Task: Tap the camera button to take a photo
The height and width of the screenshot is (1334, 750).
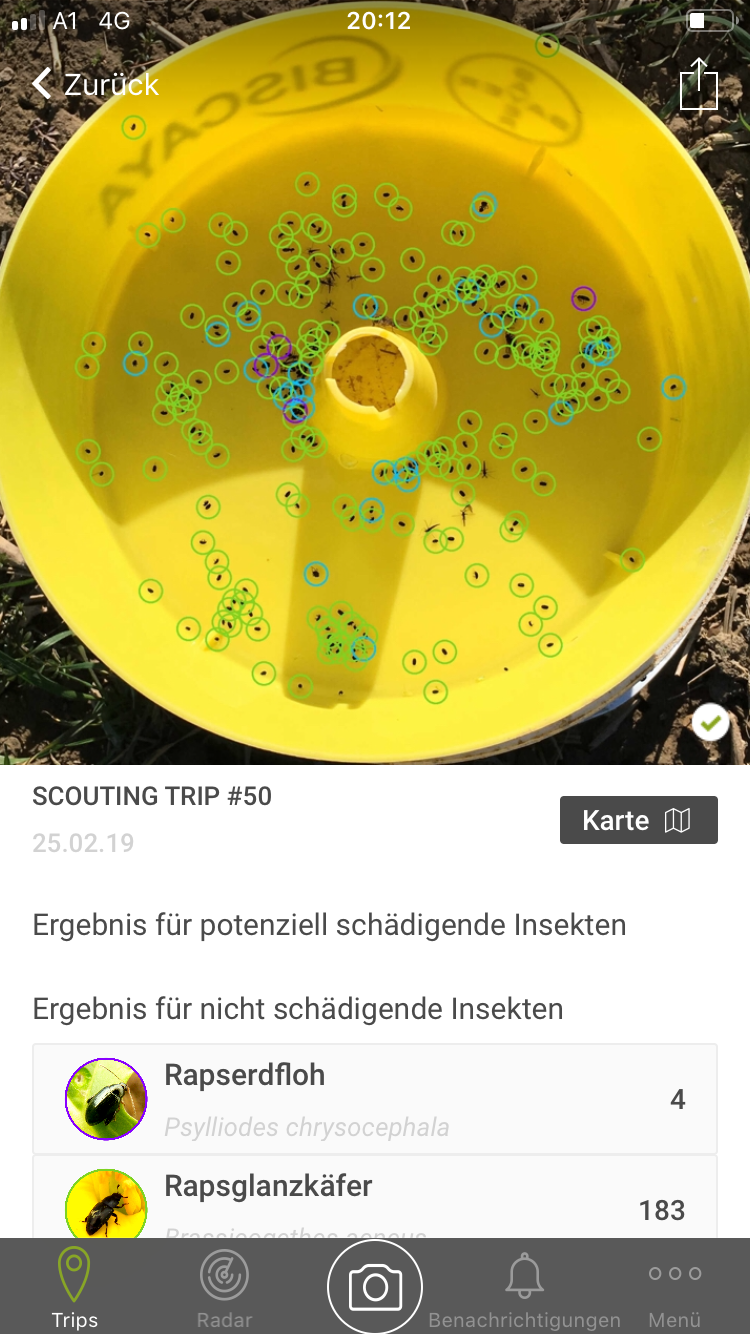Action: coord(375,1287)
